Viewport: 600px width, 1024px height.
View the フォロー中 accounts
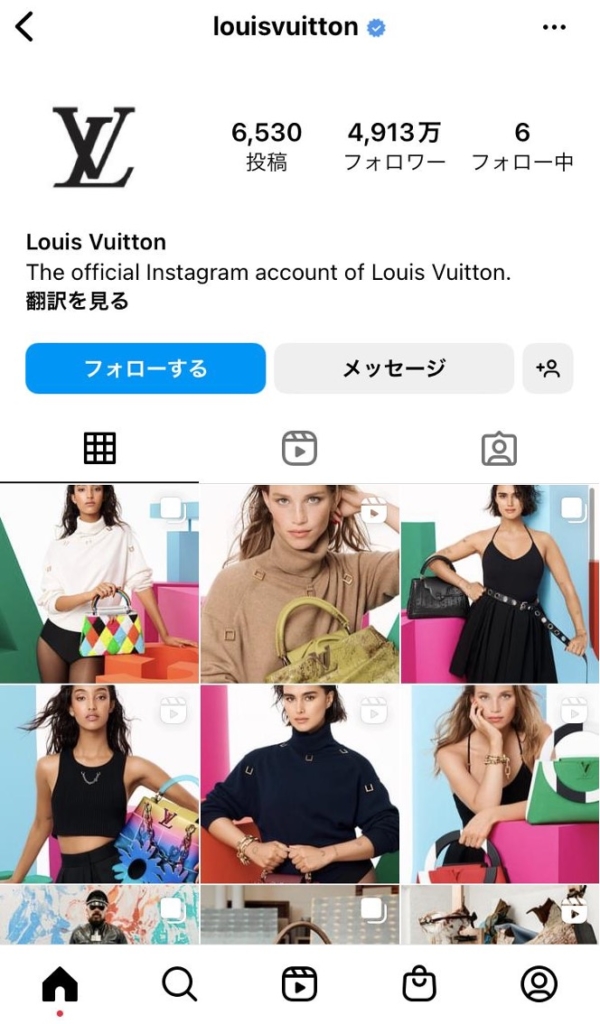tap(522, 146)
